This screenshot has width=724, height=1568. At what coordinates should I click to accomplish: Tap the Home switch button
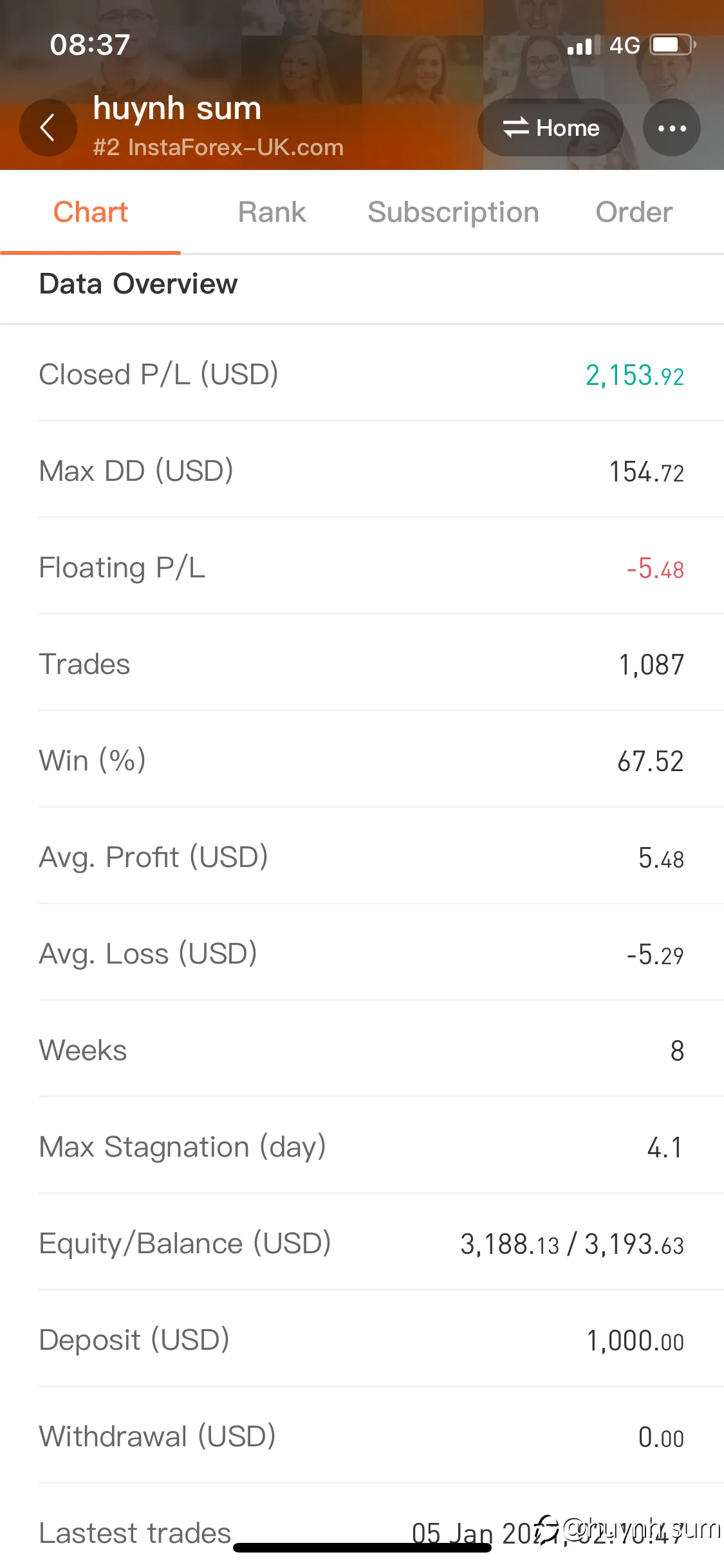tap(551, 127)
